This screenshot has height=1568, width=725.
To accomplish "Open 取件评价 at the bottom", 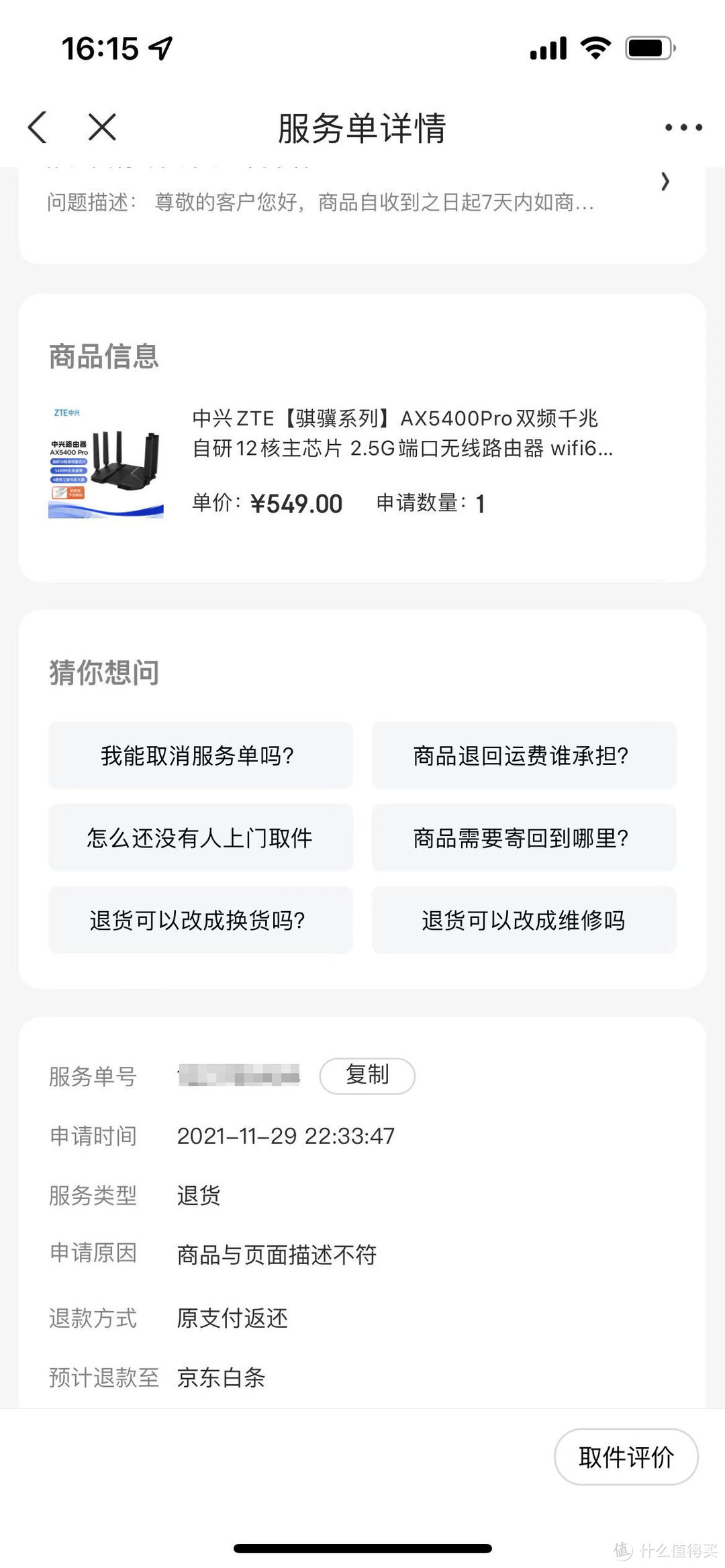I will 626,1457.
